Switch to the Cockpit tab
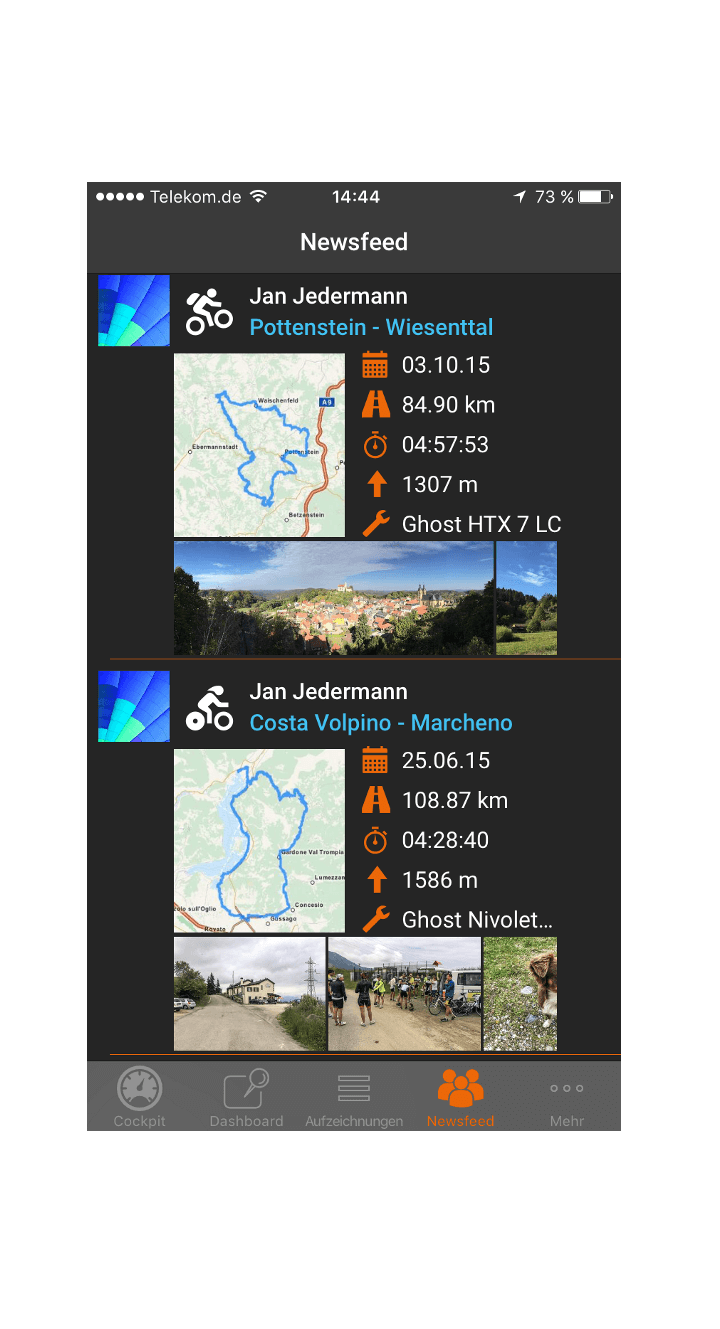Viewport: 720px width, 1329px height. (x=140, y=1097)
